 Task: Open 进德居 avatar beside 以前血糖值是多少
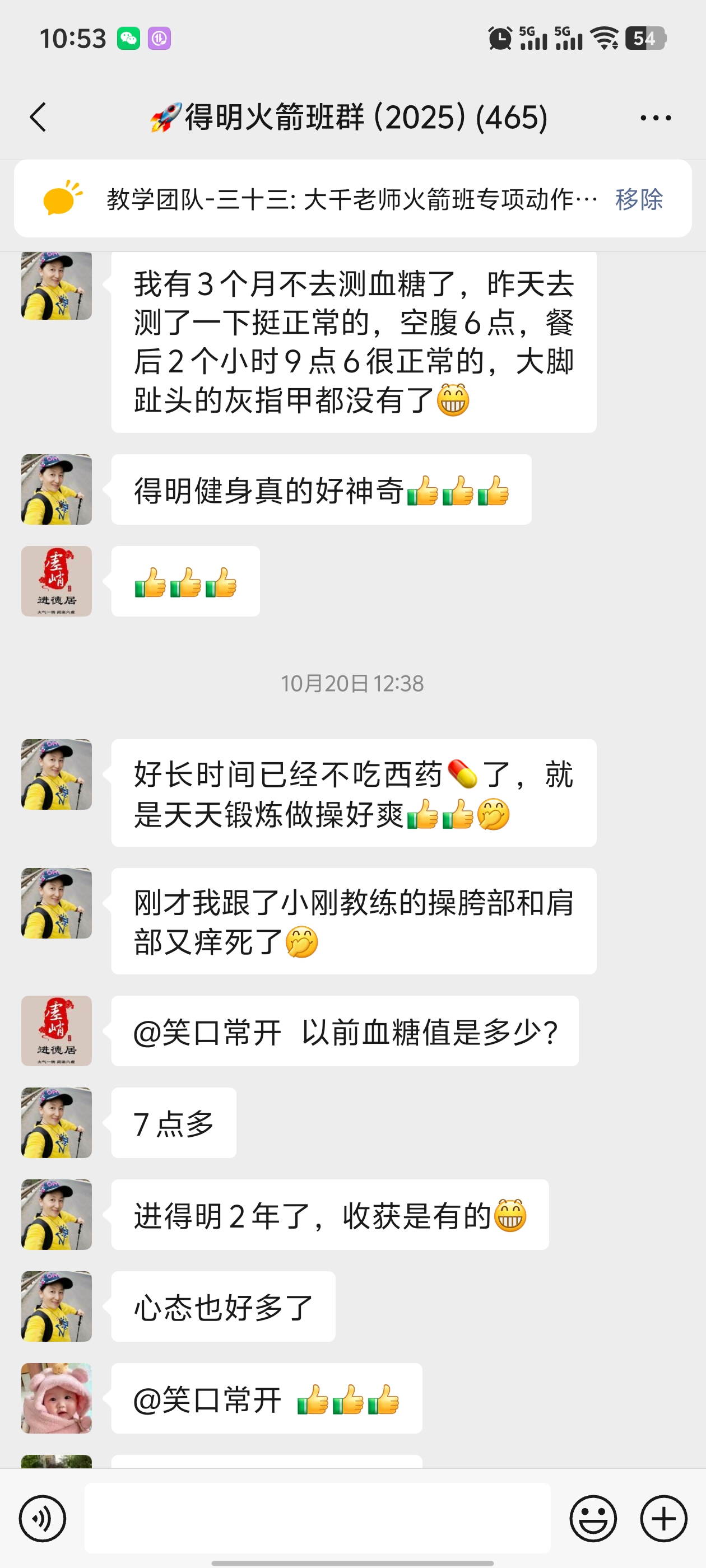[x=57, y=1030]
